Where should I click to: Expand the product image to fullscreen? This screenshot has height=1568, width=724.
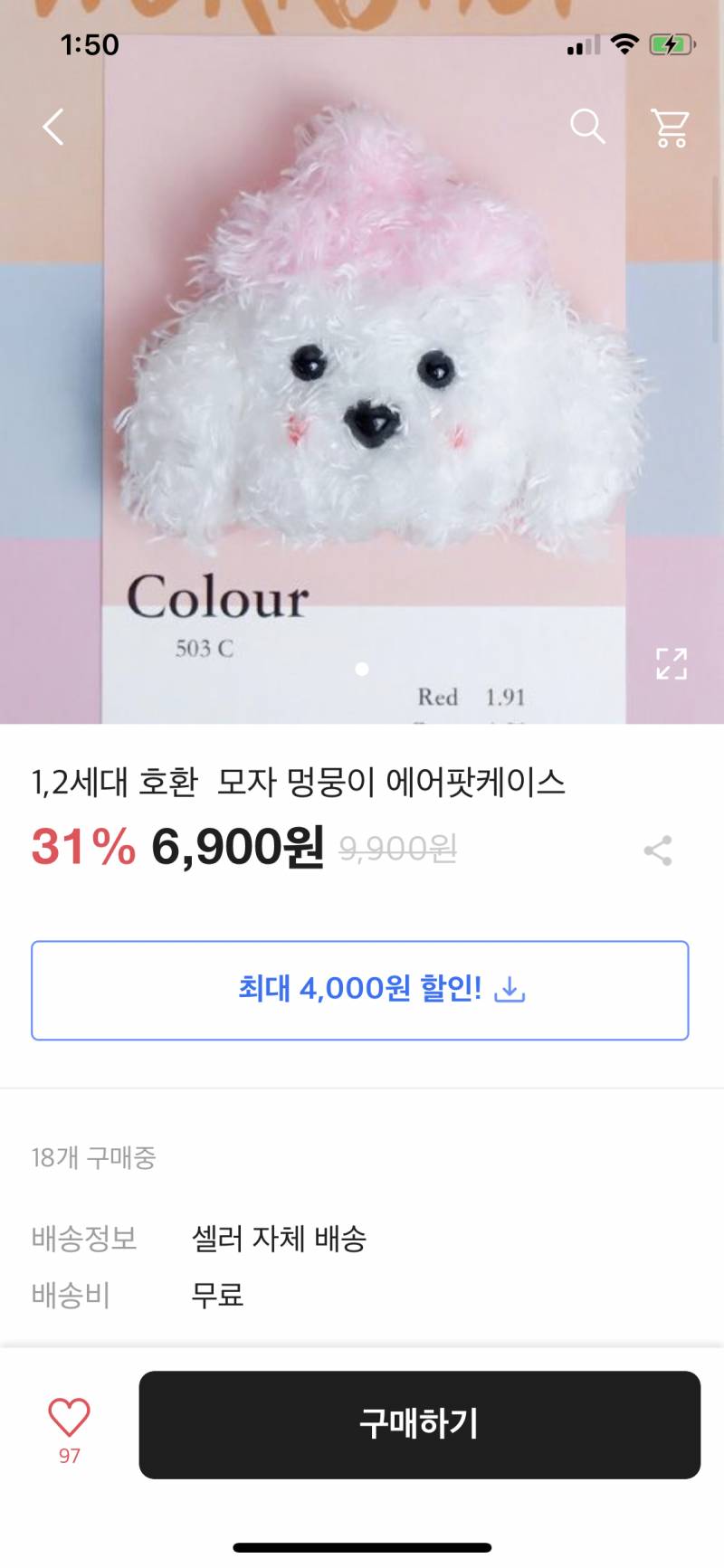[x=670, y=665]
